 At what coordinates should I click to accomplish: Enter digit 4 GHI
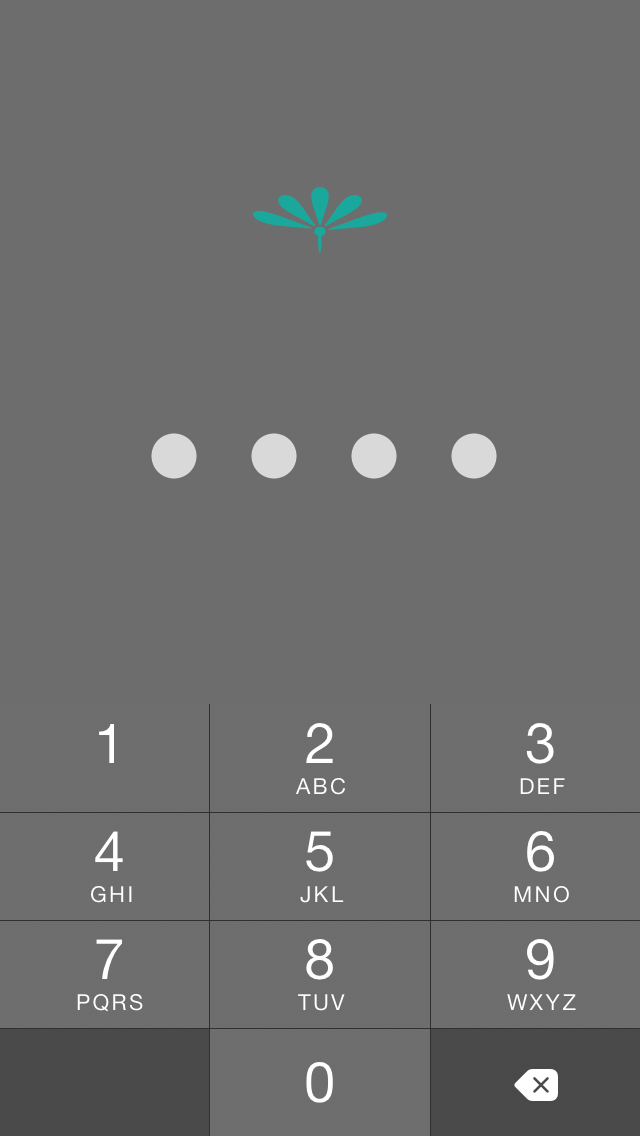click(x=104, y=866)
